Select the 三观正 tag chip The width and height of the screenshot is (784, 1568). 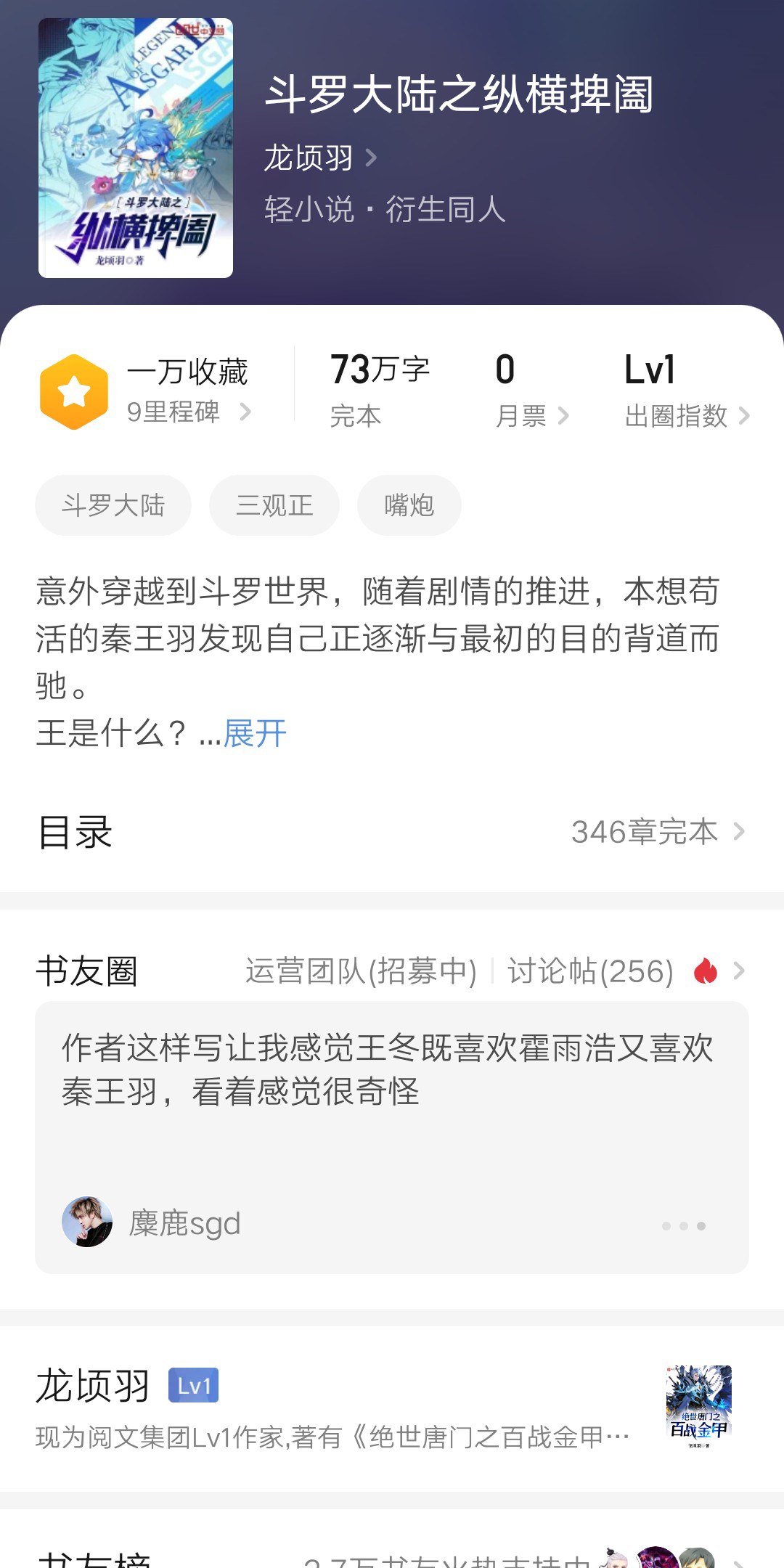[x=274, y=505]
